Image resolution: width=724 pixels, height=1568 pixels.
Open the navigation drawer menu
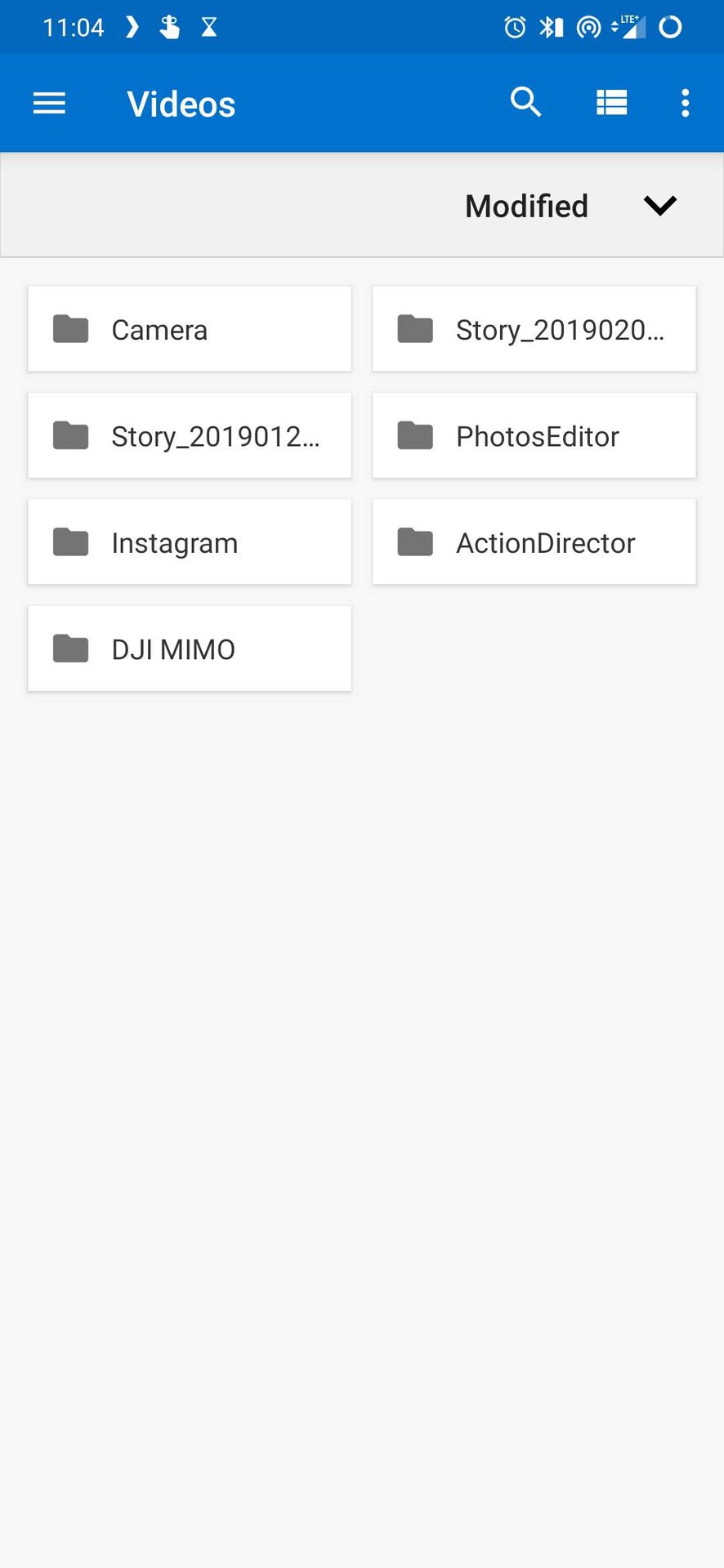point(49,103)
